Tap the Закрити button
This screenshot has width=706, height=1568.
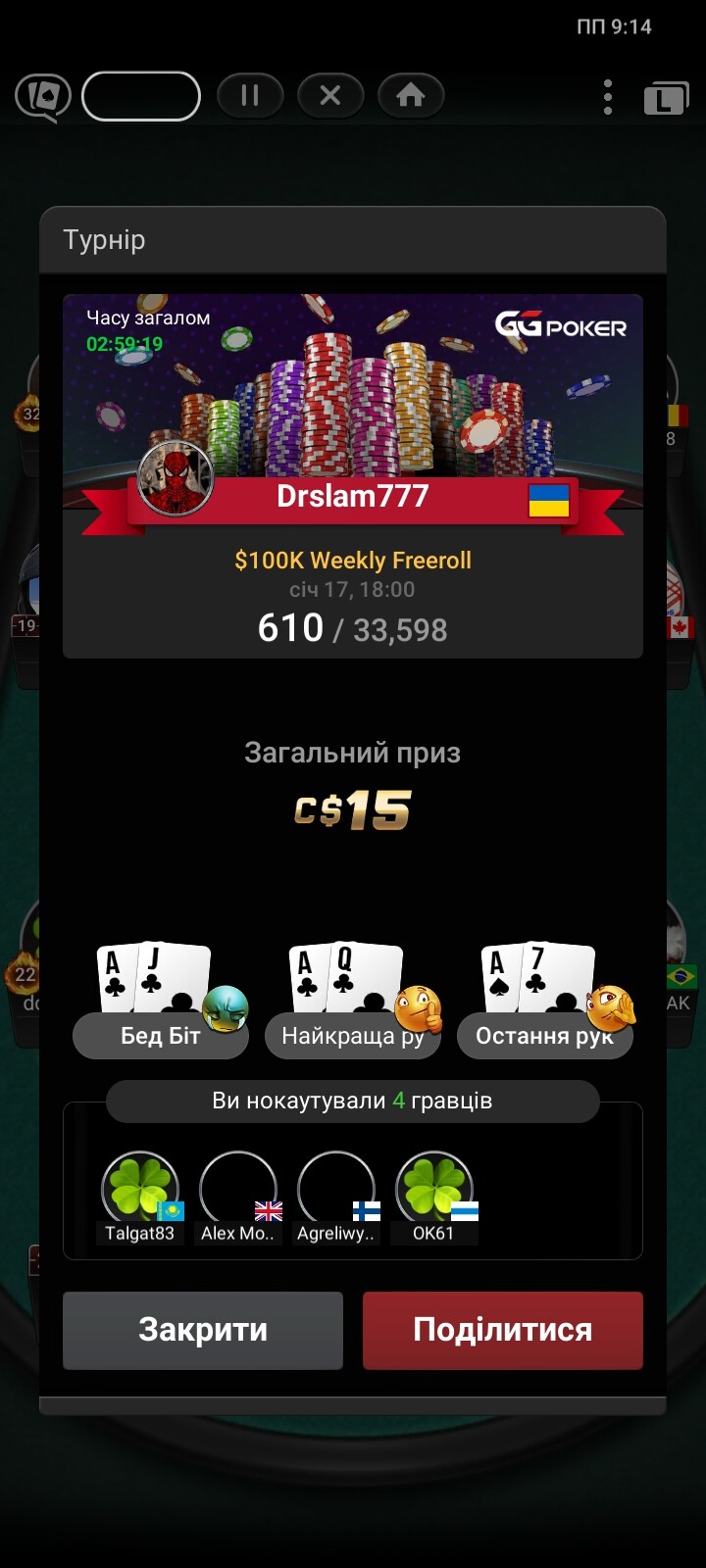point(203,1330)
